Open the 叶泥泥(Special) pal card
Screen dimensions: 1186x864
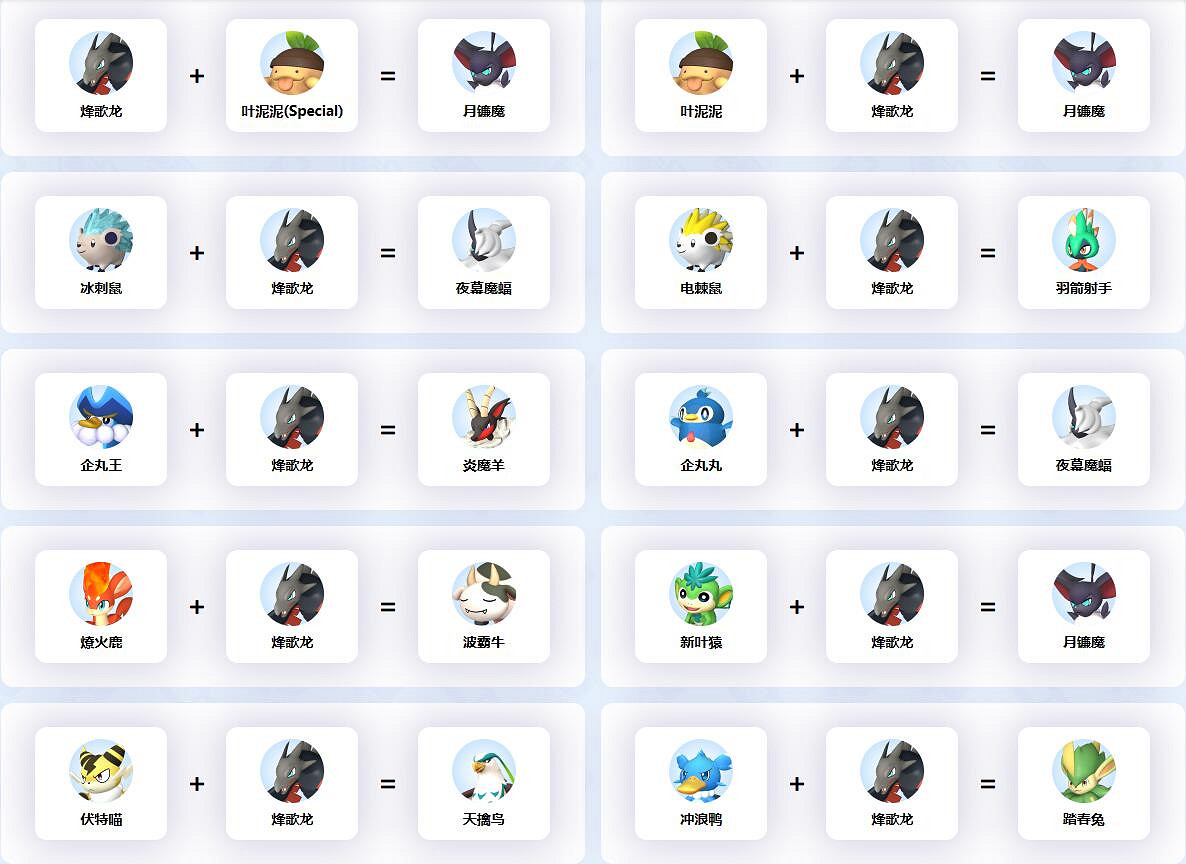tap(292, 75)
